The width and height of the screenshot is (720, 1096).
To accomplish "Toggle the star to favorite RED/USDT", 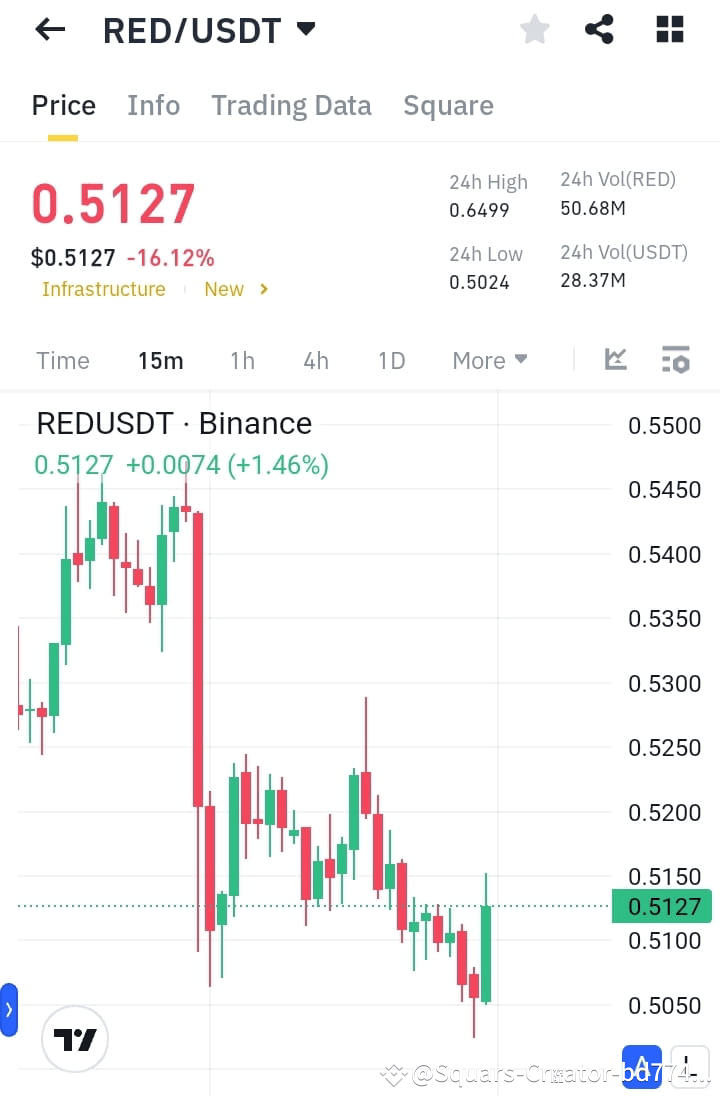I will (534, 29).
